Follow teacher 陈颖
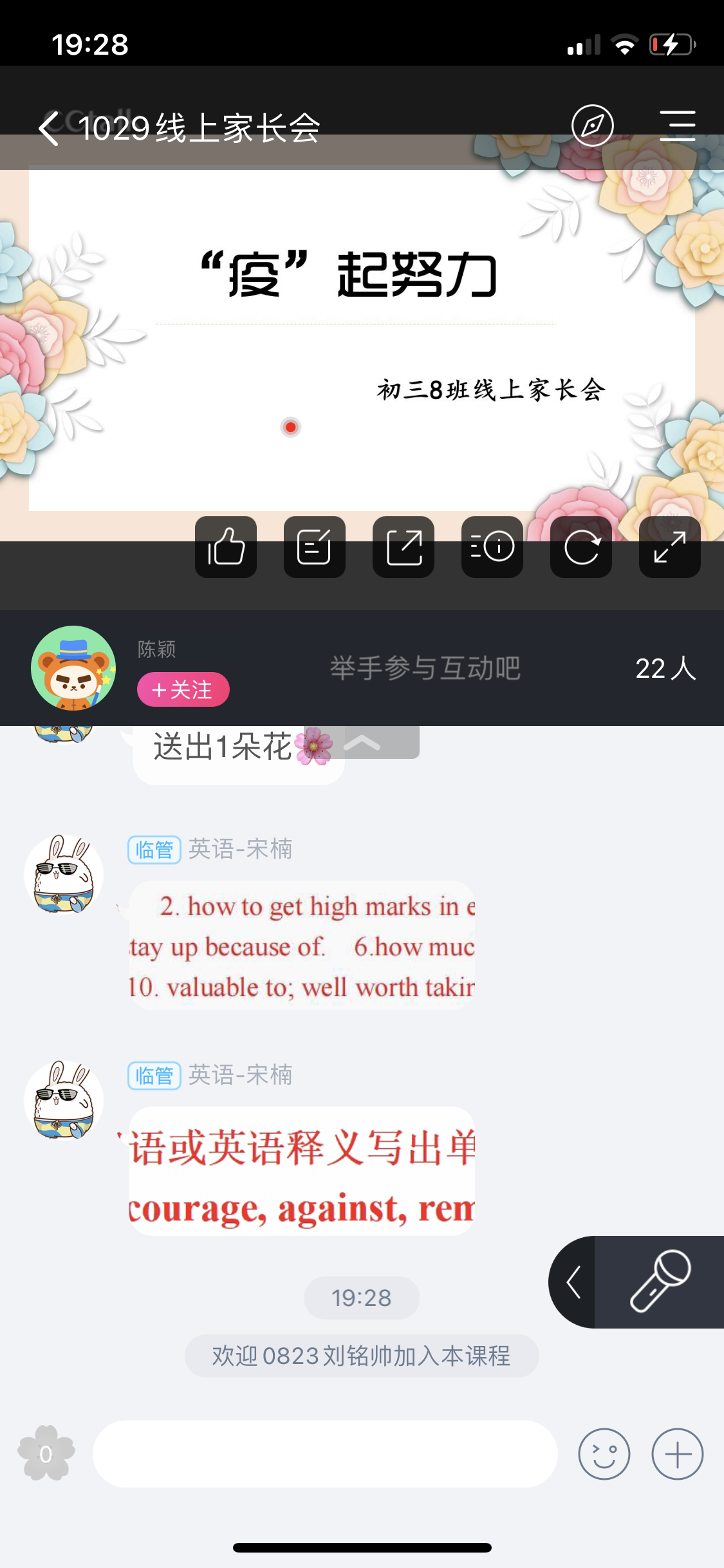724x1568 pixels. coord(183,689)
